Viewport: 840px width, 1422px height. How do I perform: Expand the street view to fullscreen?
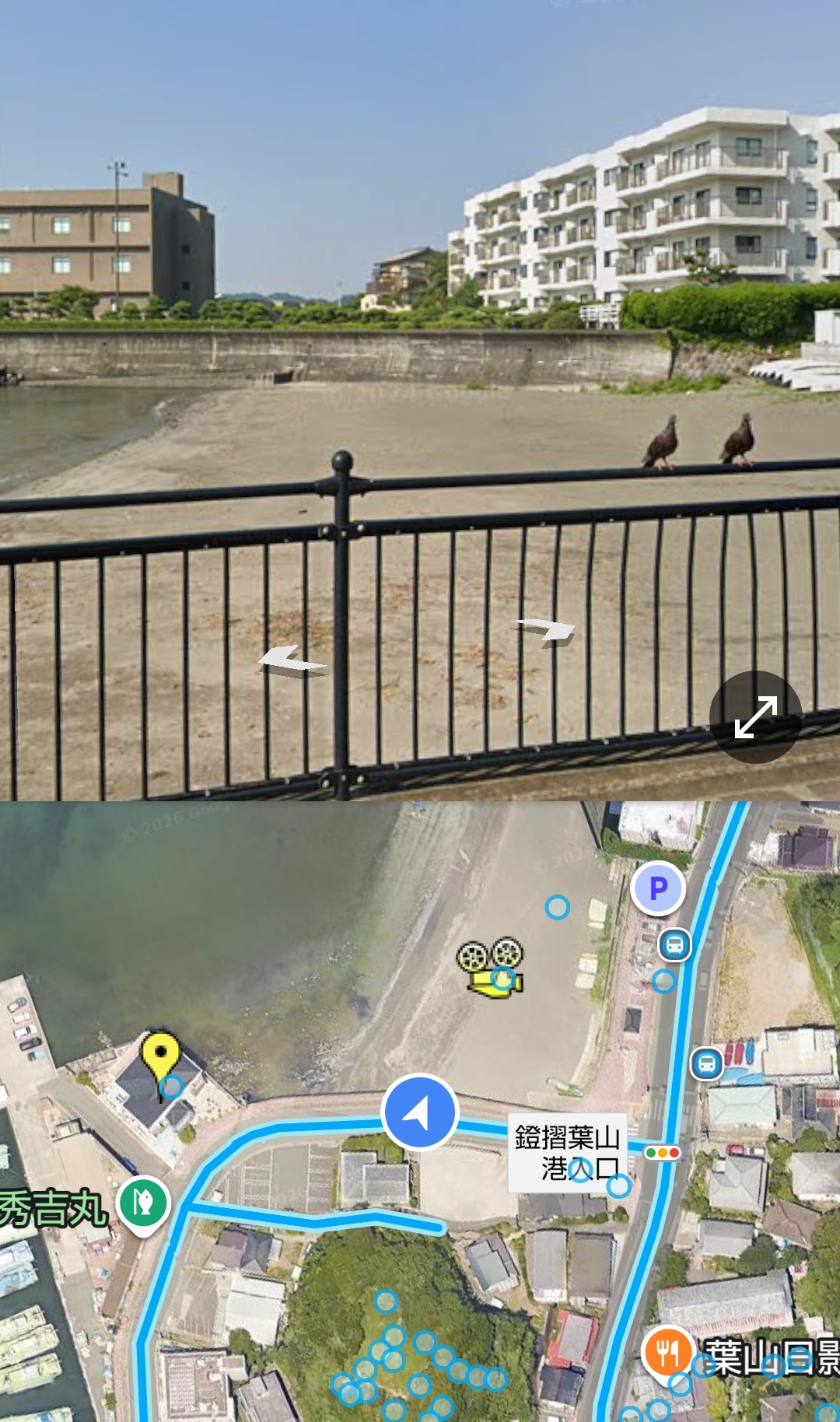pos(755,717)
